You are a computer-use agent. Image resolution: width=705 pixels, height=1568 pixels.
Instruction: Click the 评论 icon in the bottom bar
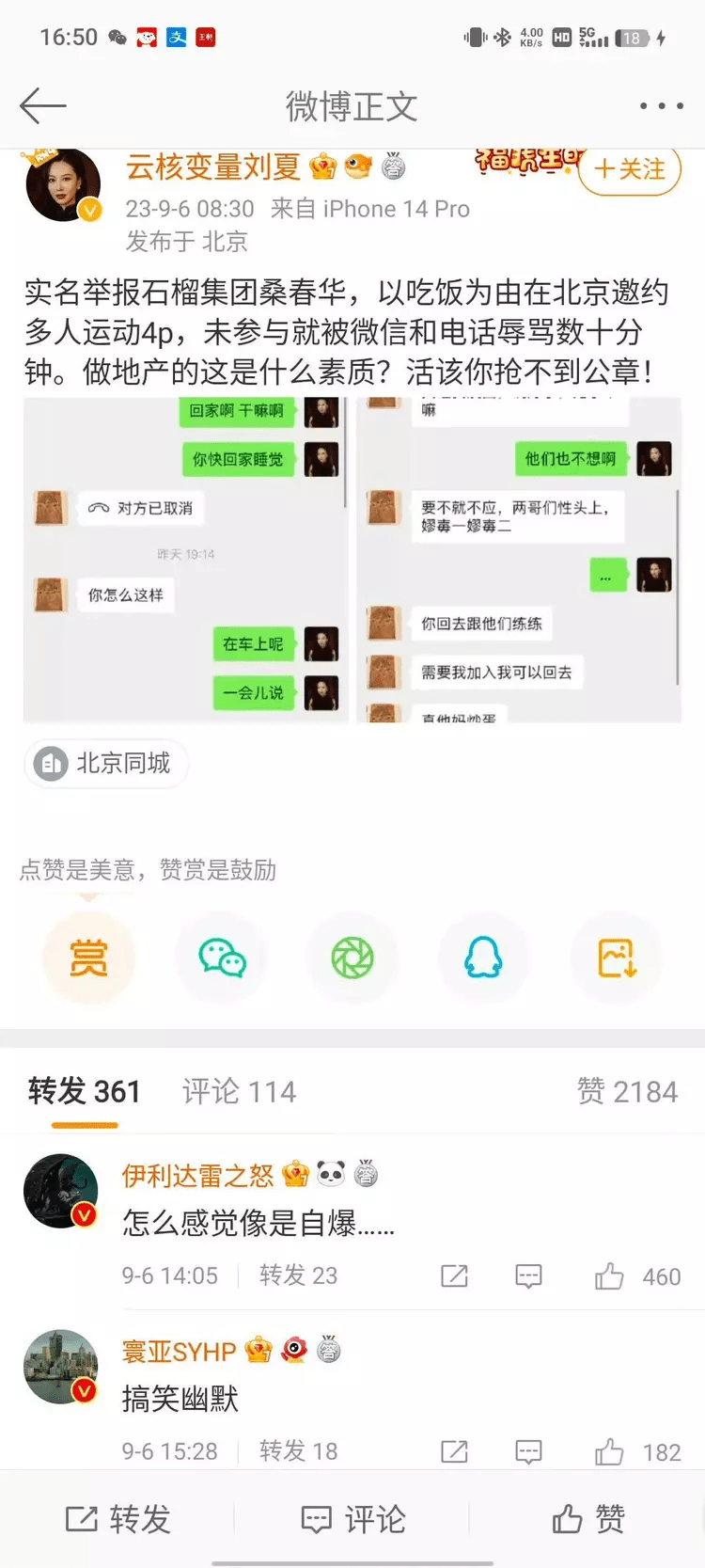click(x=352, y=1518)
